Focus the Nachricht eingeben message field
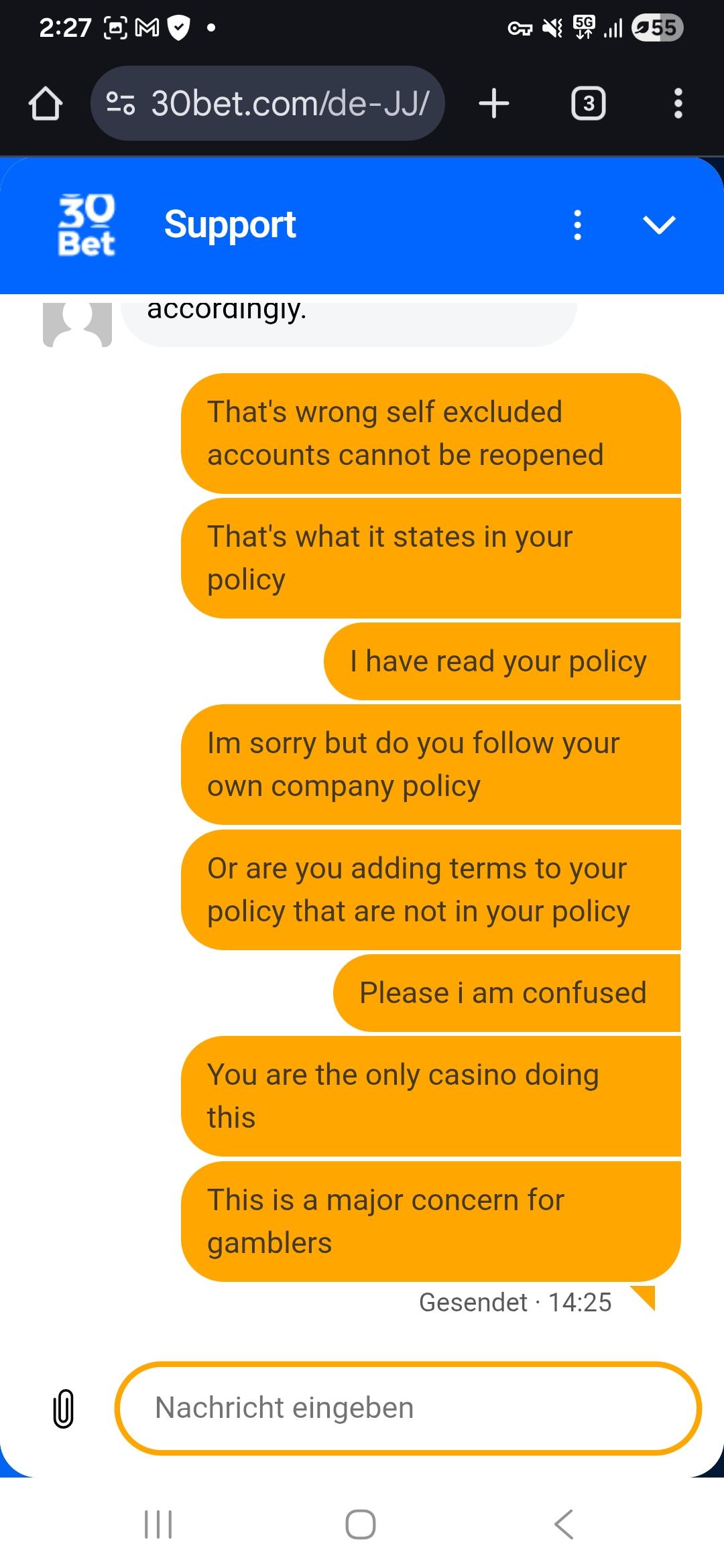Image resolution: width=724 pixels, height=1568 pixels. tap(408, 1408)
